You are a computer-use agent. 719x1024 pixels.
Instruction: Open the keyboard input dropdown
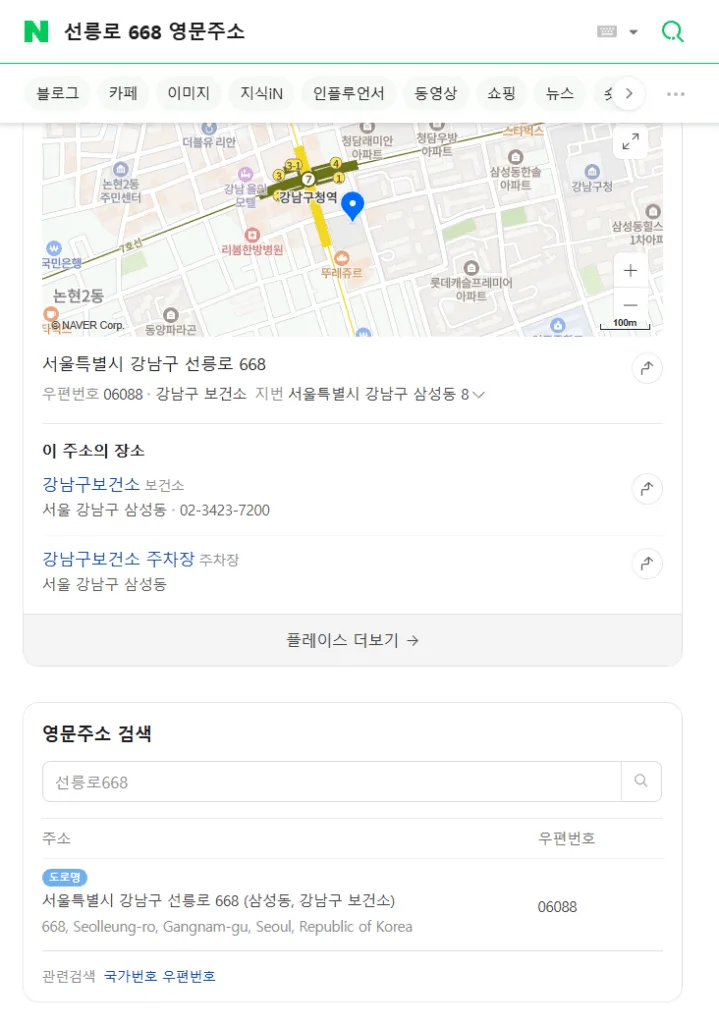(x=618, y=32)
